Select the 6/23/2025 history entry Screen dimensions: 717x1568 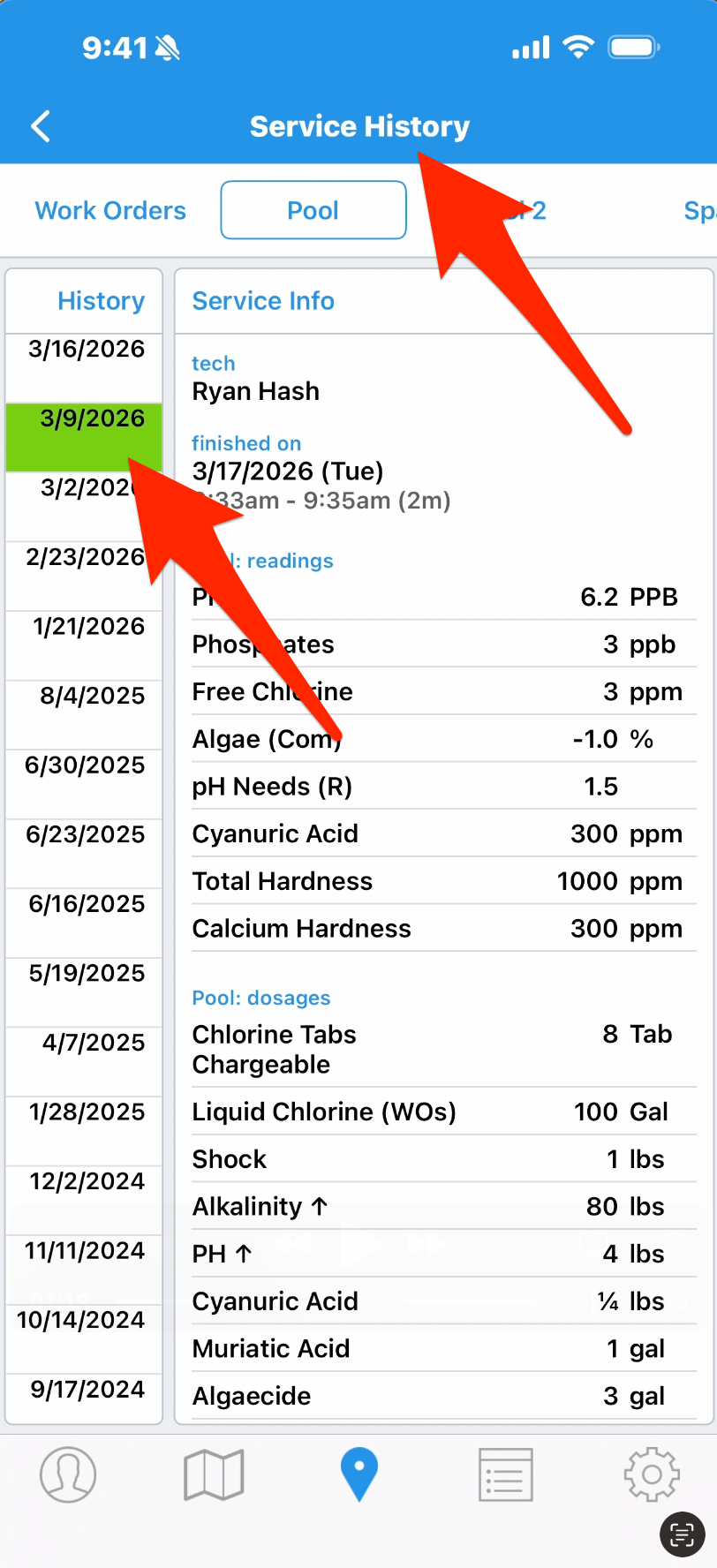[85, 835]
